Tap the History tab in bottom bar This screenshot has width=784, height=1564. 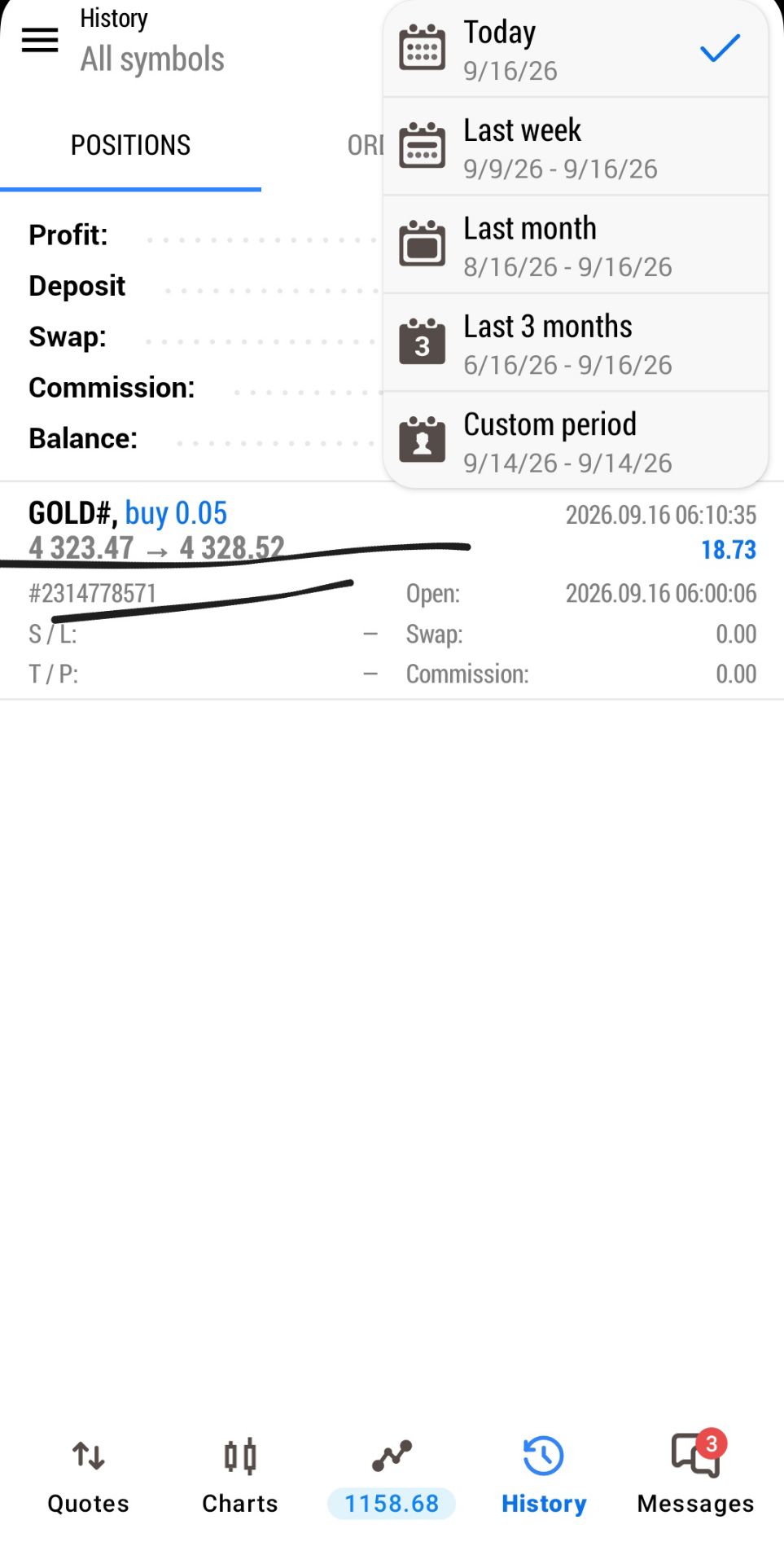click(x=544, y=1476)
